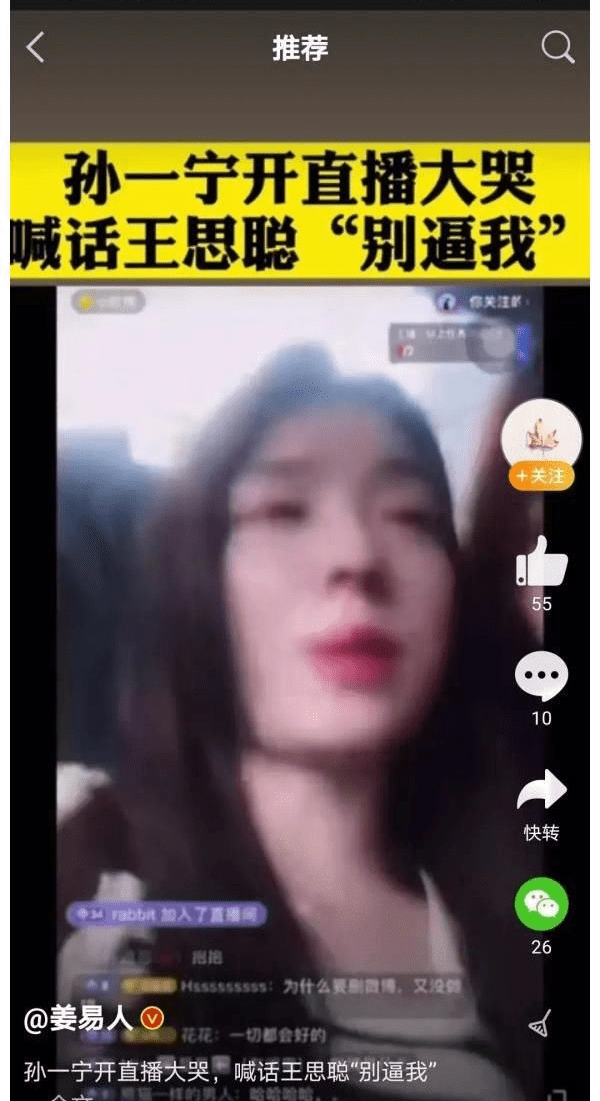Follow the uploader via +关注 button
Screen dimensions: 600x1101
pyautogui.click(x=541, y=477)
